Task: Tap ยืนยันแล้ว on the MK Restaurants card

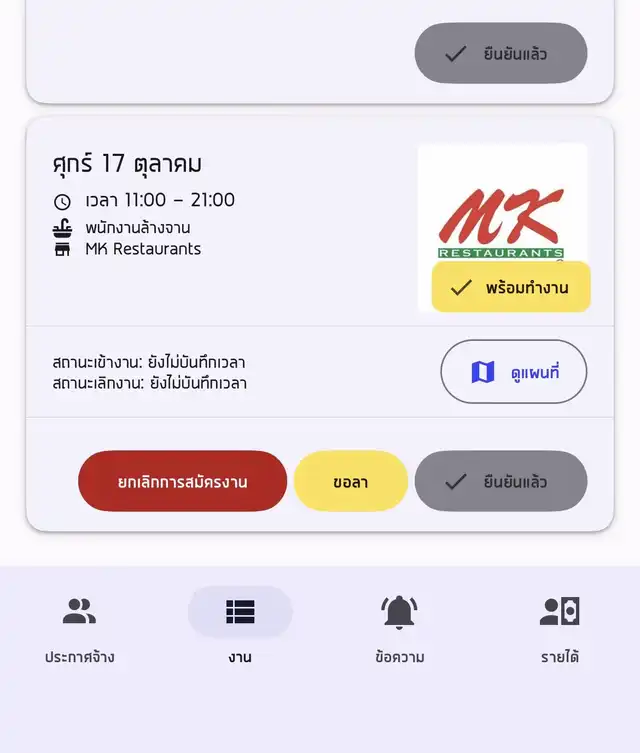Action: pyautogui.click(x=500, y=481)
